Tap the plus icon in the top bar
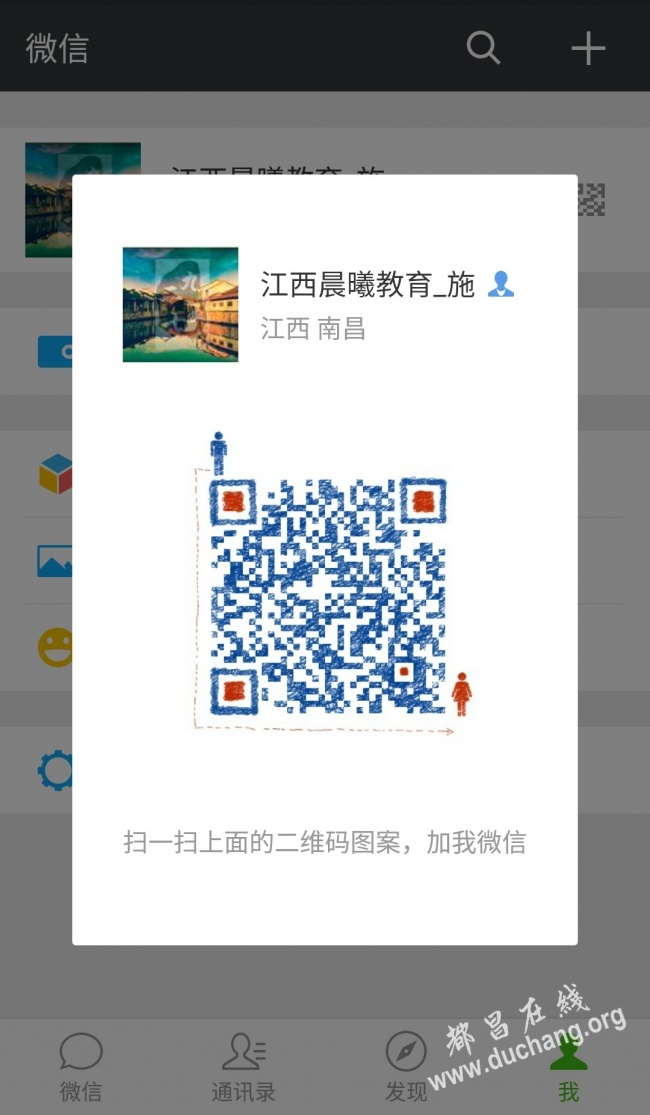The width and height of the screenshot is (650, 1115). click(588, 47)
